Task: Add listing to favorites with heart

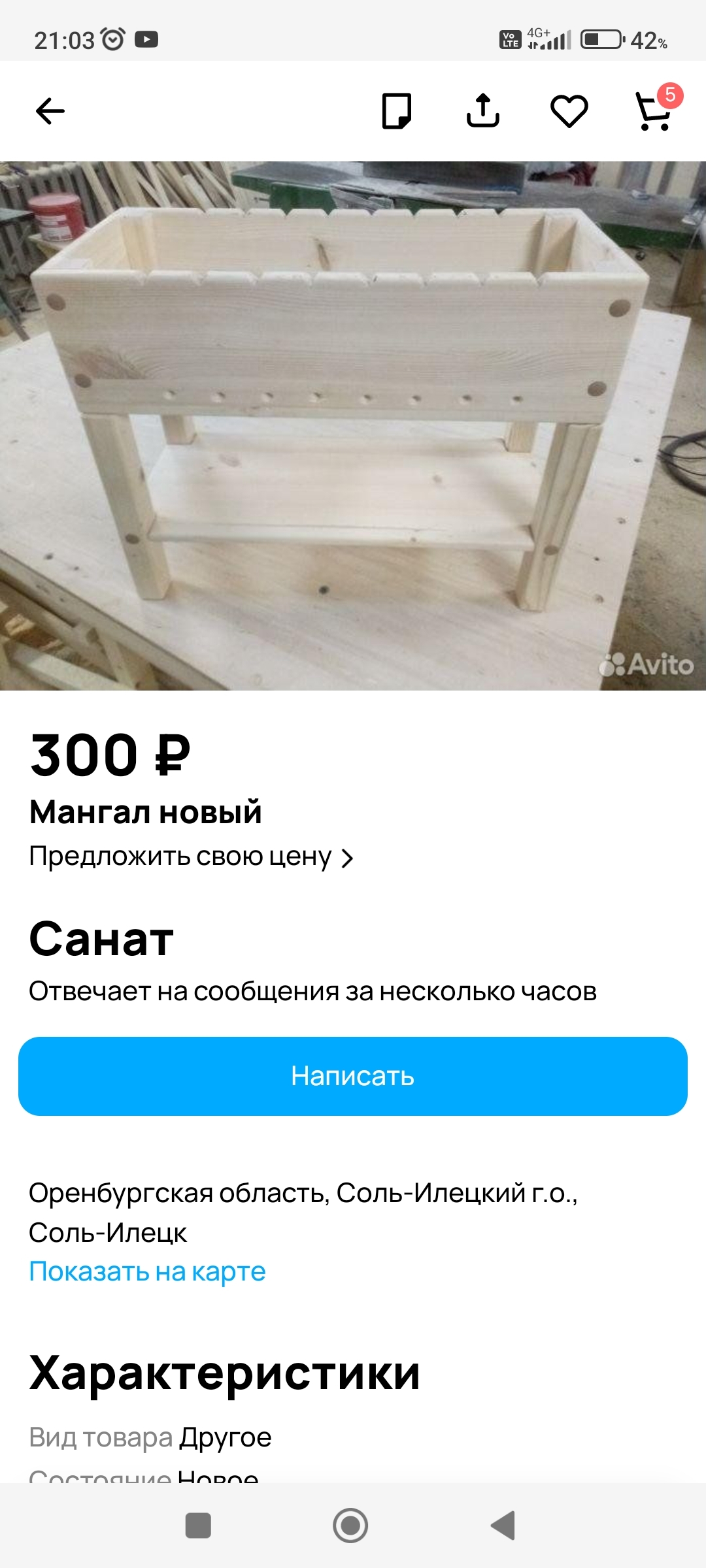Action: click(x=569, y=111)
